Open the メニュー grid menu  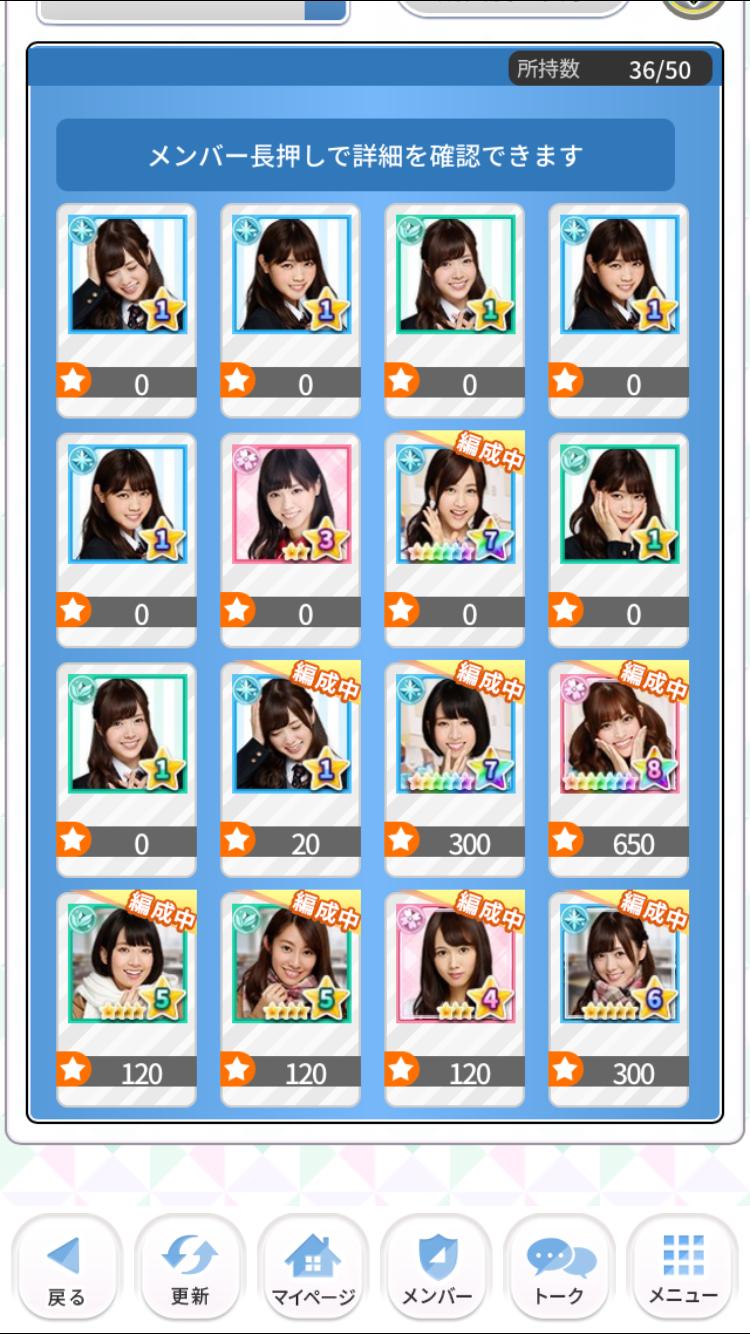(x=683, y=1270)
